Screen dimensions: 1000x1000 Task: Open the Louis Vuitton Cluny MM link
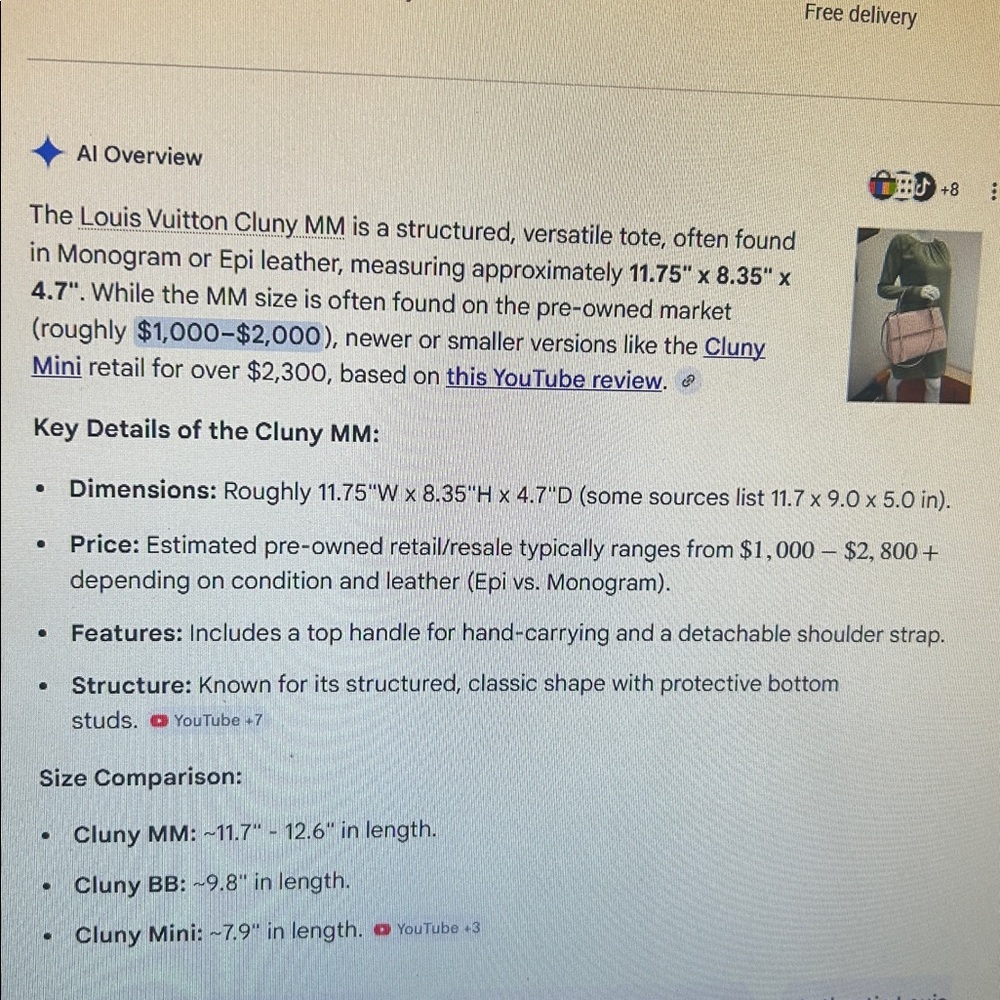[x=212, y=222]
